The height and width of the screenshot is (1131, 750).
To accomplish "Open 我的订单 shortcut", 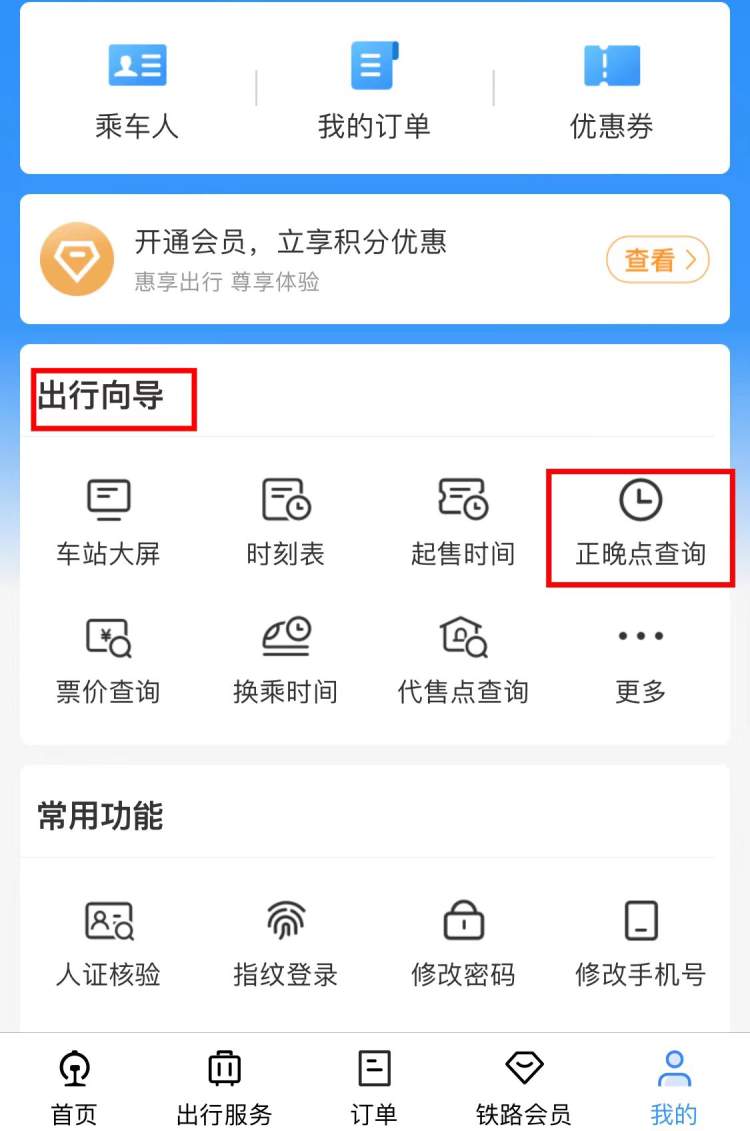I will (x=374, y=90).
